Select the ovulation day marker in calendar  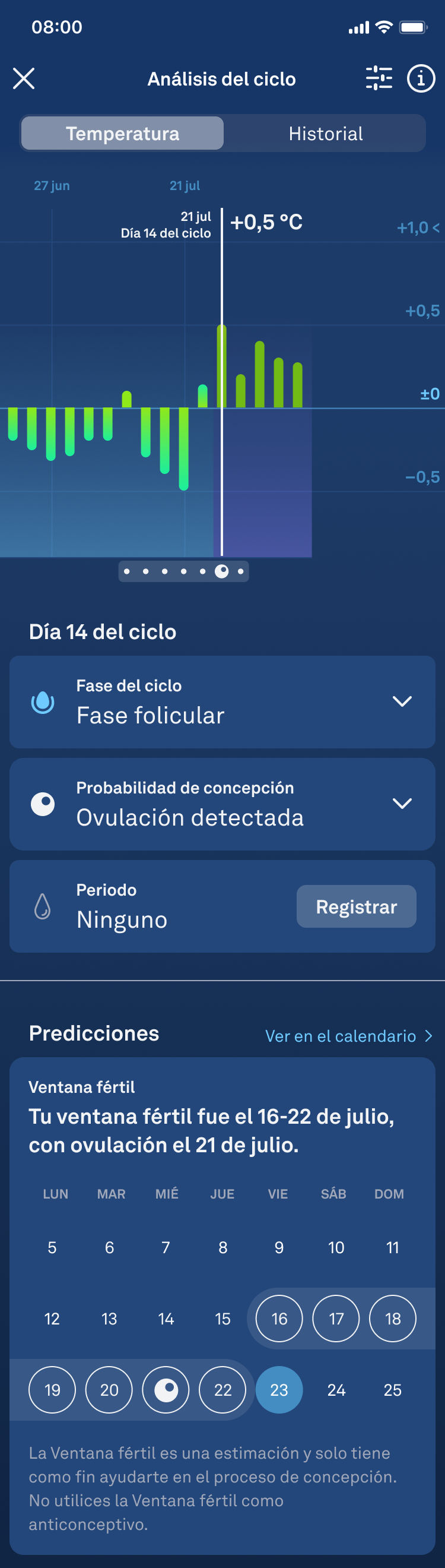[x=166, y=1390]
